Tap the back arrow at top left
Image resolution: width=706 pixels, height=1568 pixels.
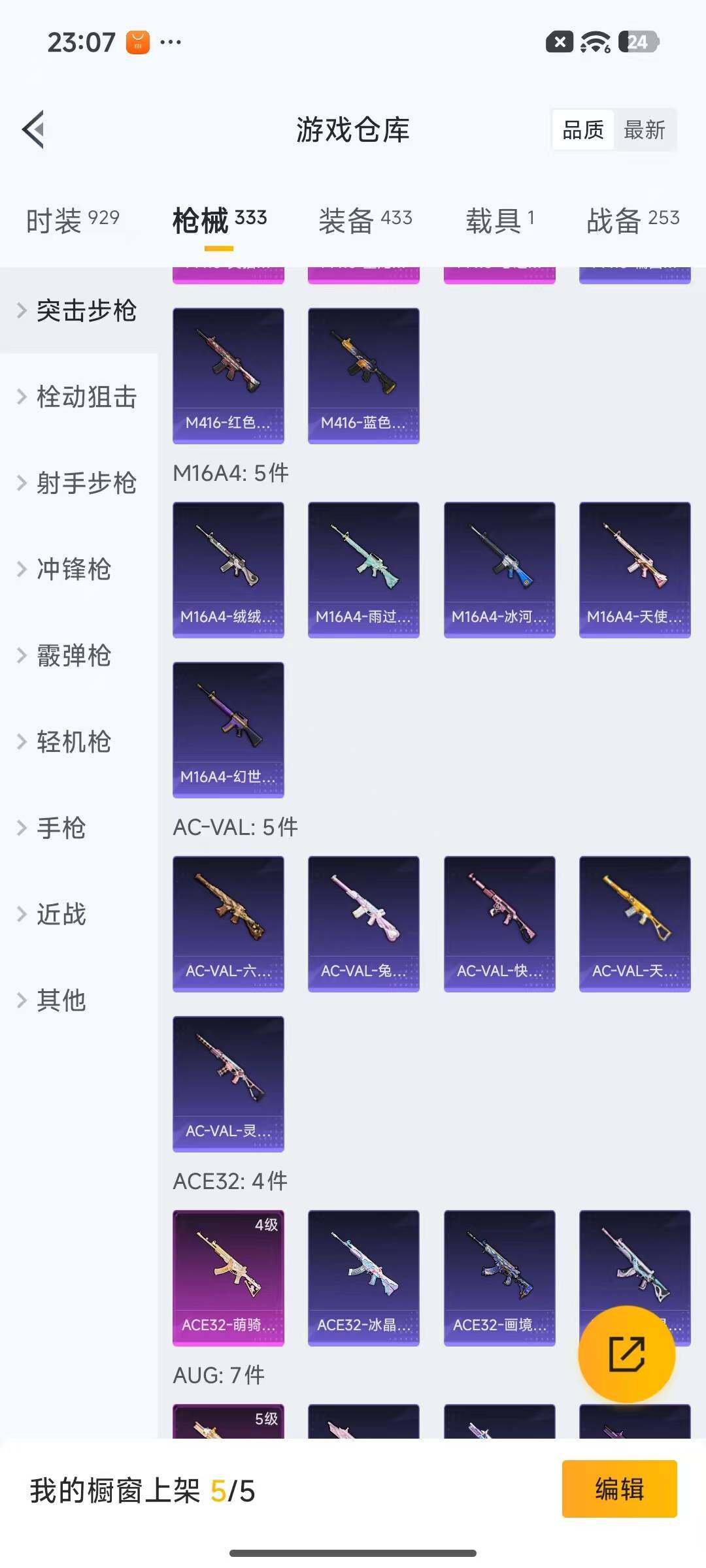tap(33, 129)
